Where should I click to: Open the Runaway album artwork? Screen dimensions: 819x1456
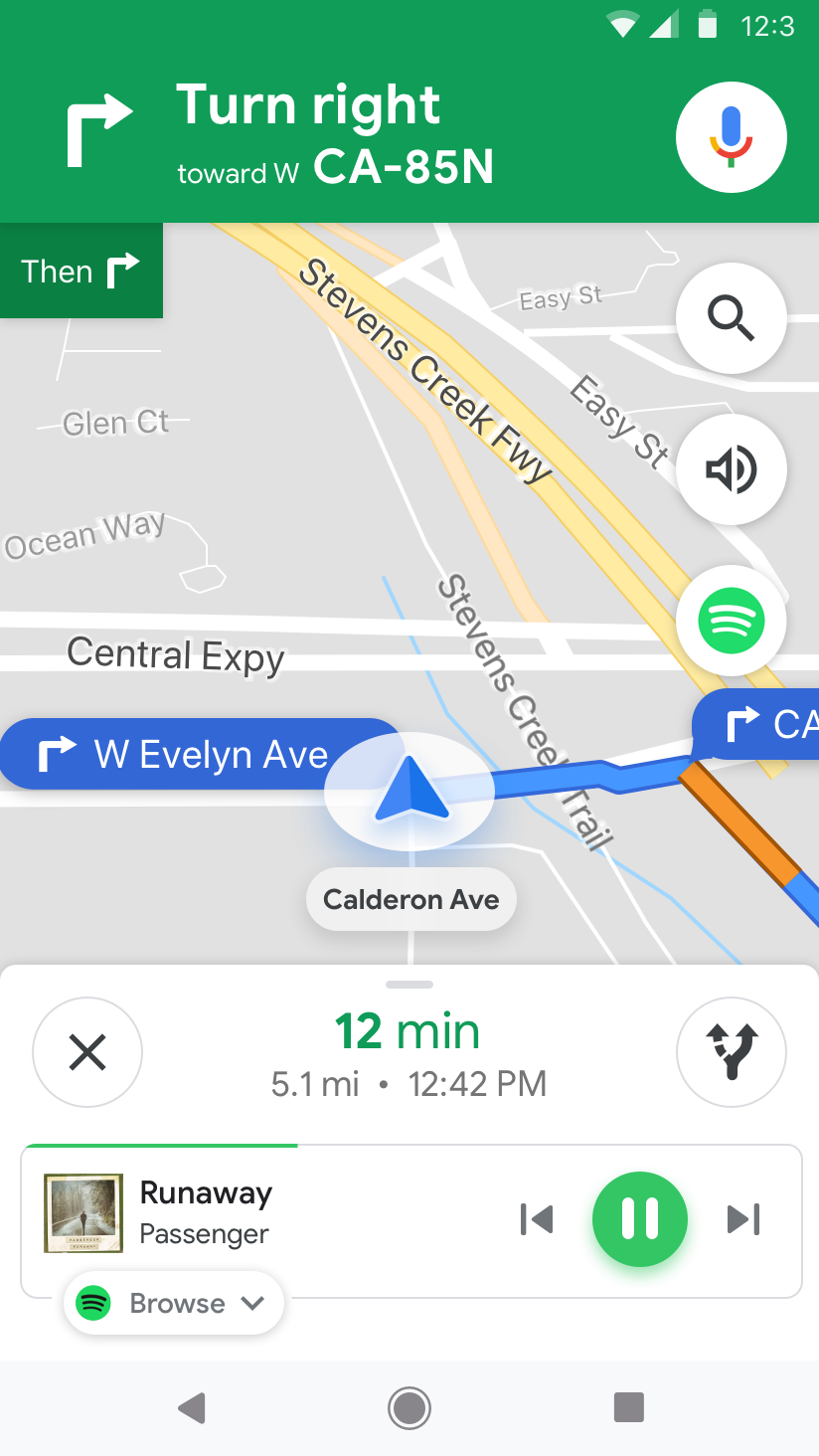click(x=83, y=1212)
